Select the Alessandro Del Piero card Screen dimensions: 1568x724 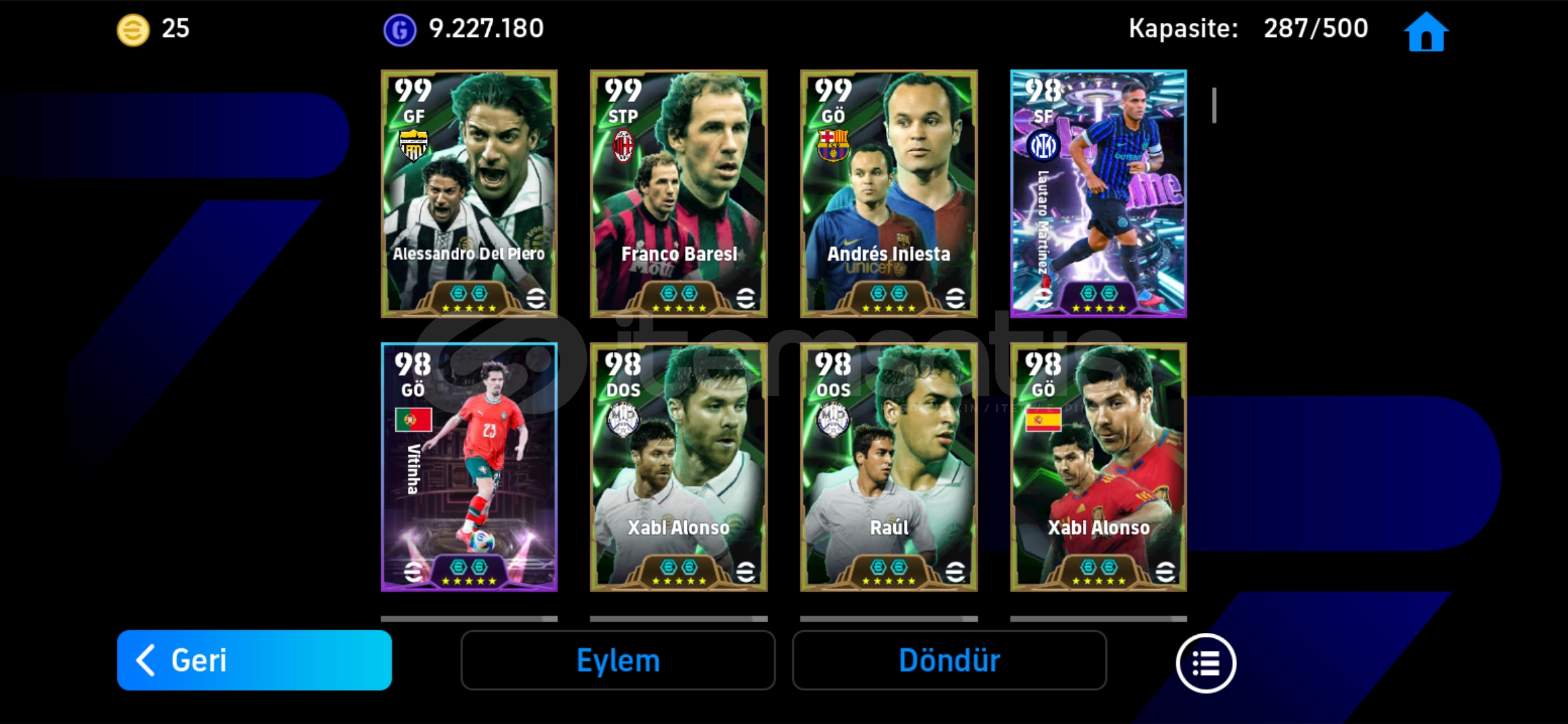469,194
